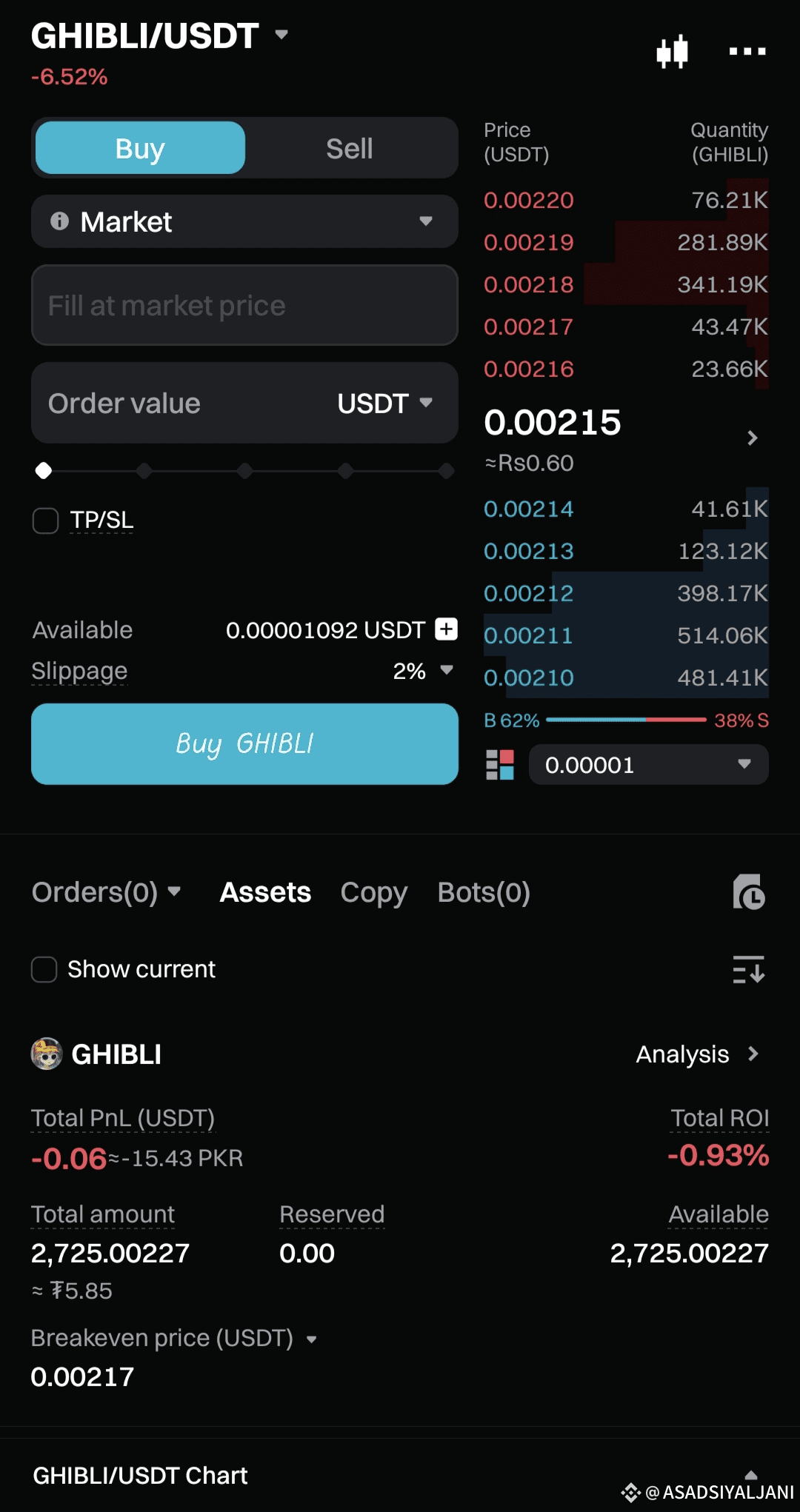This screenshot has width=800, height=1512.
Task: Tick the Show current checkbox
Action: (x=44, y=969)
